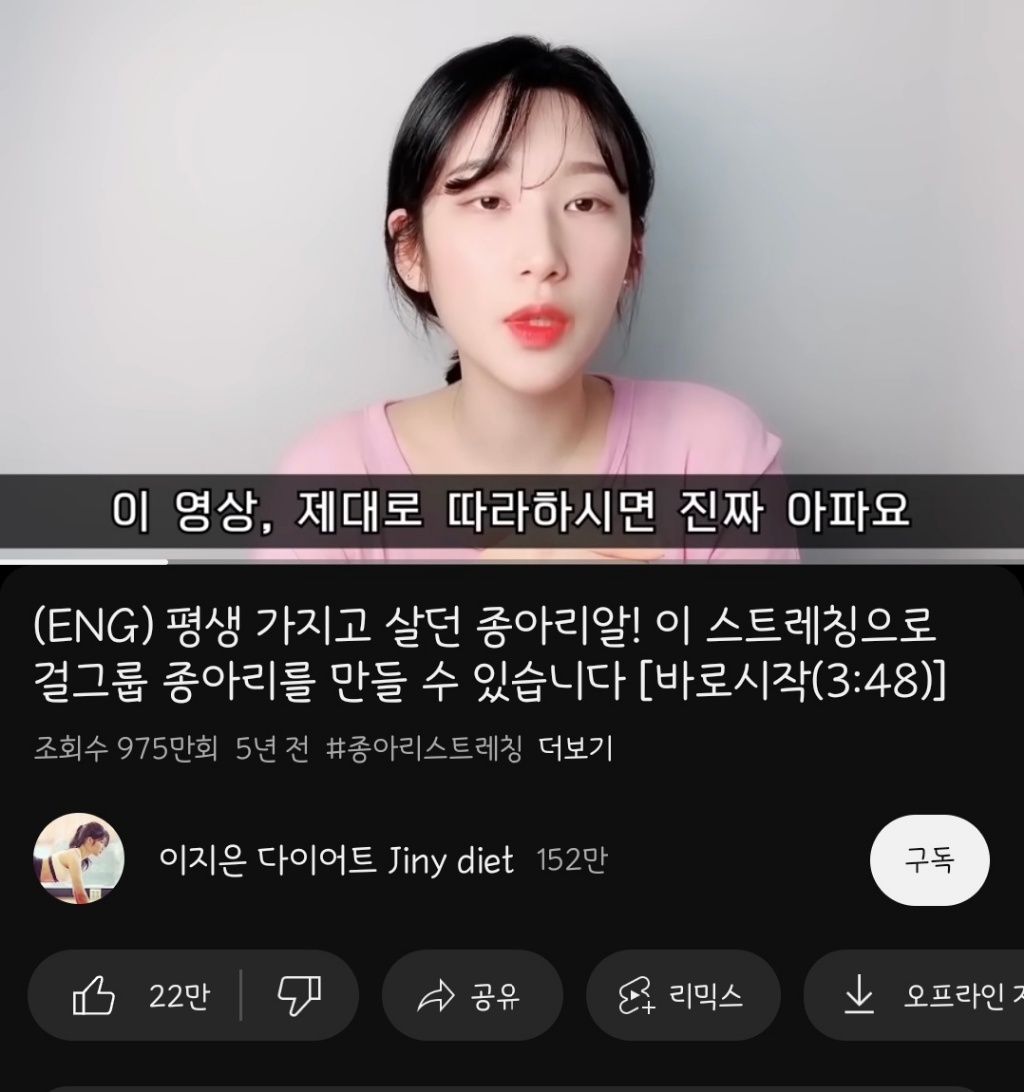Subscribe with the 구독 button
1024x1092 pixels.
click(929, 860)
